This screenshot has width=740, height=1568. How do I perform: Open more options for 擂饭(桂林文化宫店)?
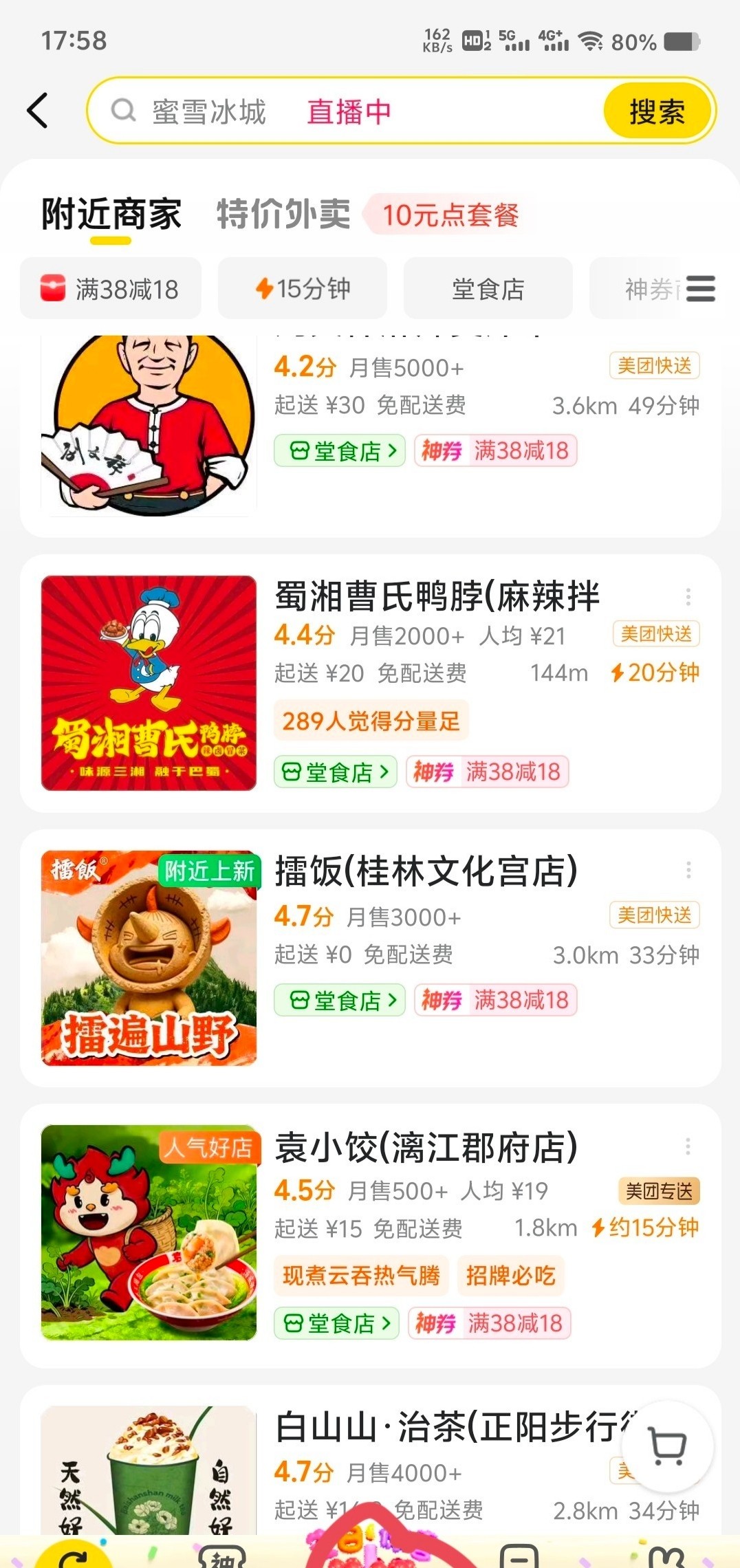[x=688, y=871]
